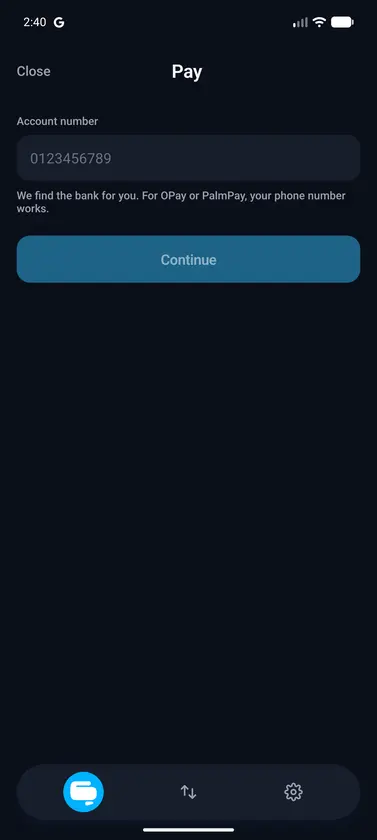Focus the Account number field
The height and width of the screenshot is (840, 377).
[x=188, y=158]
